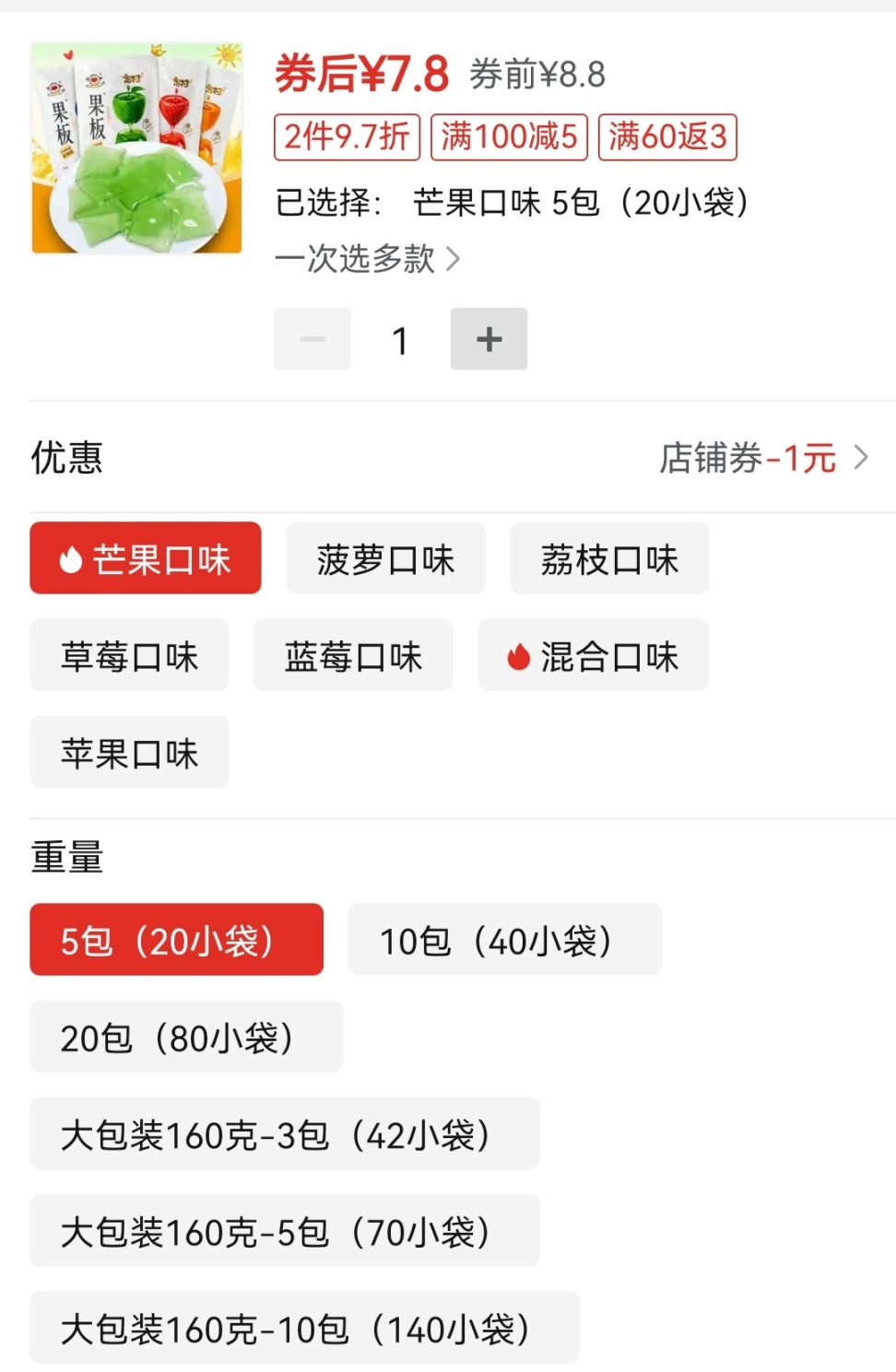Tap the selected 芒果口味 chip
The width and height of the screenshot is (896, 1372).
[x=146, y=558]
